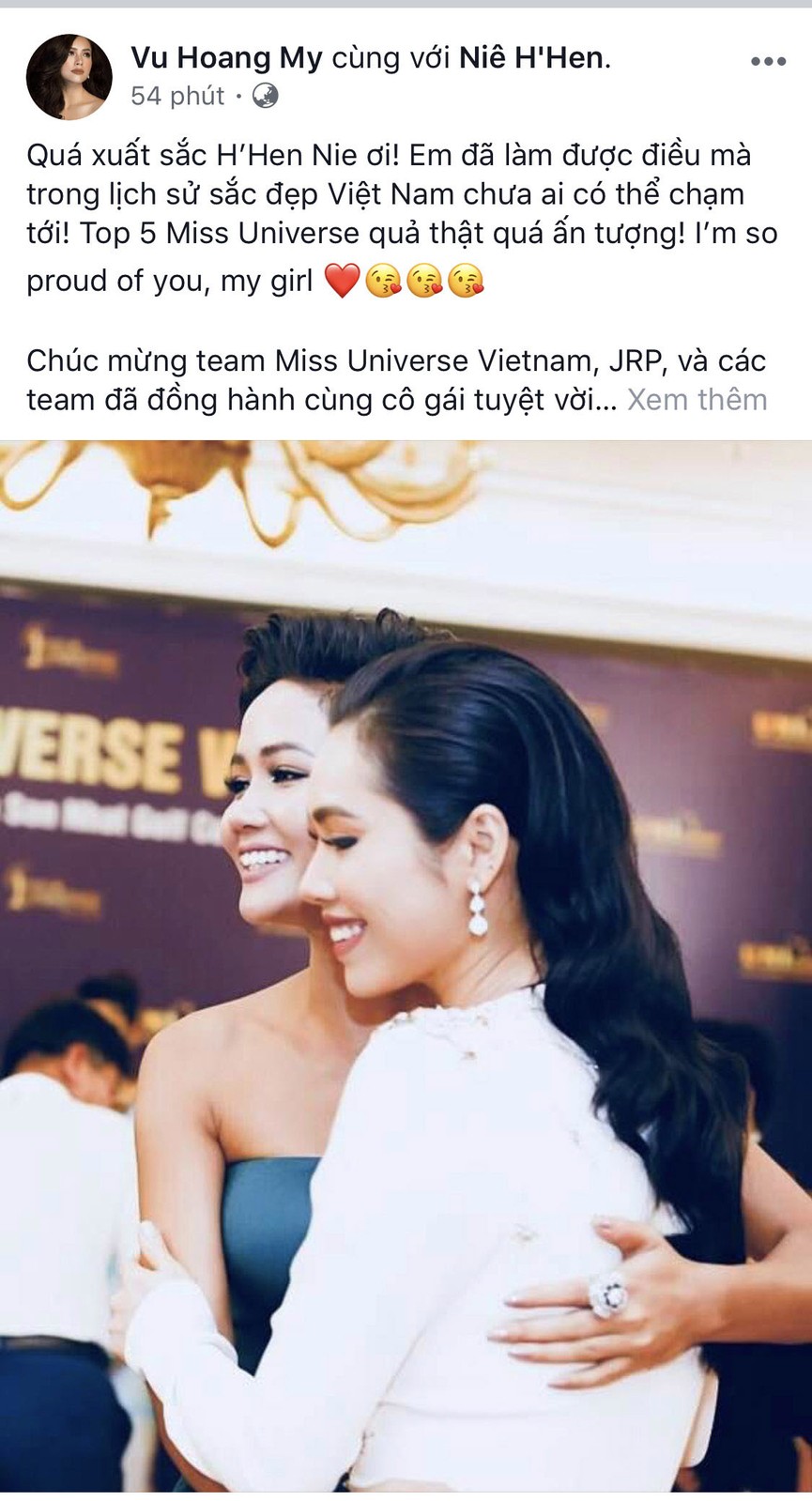Open Vu Hoang My's profile picture
Screen dimensions: 812x1501
pos(69,77)
